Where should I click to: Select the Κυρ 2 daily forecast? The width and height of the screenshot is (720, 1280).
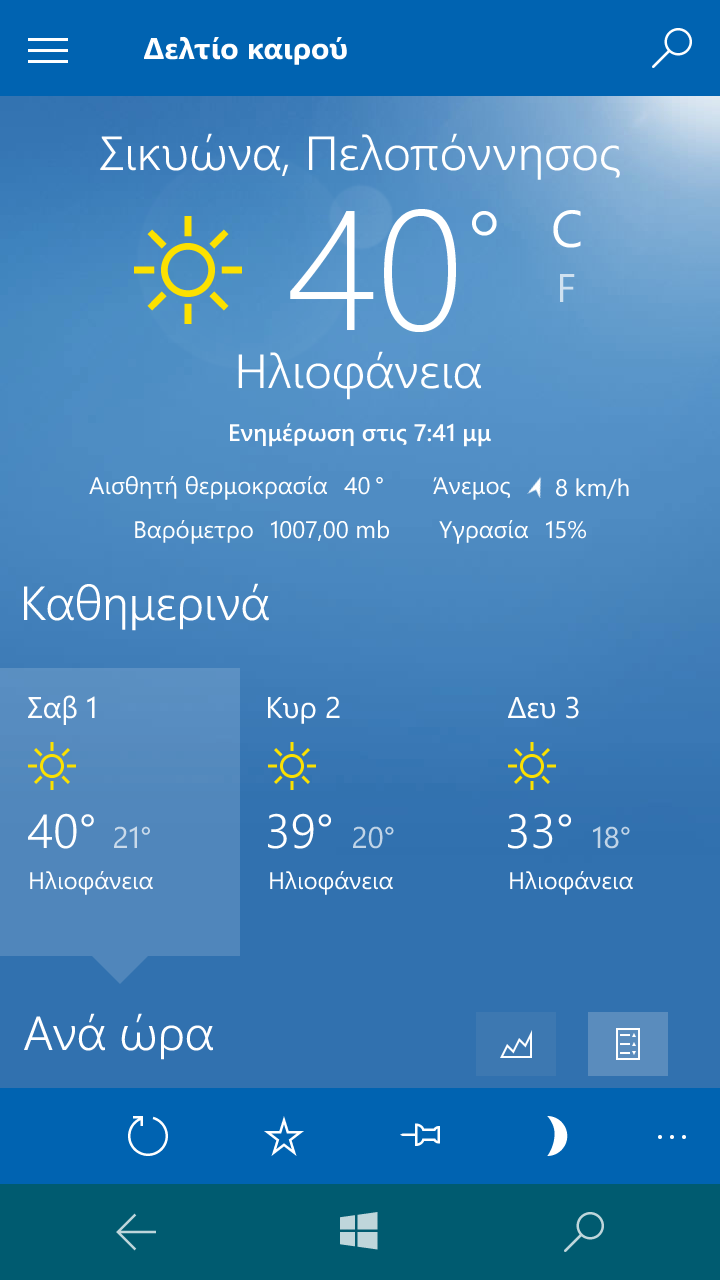point(360,811)
